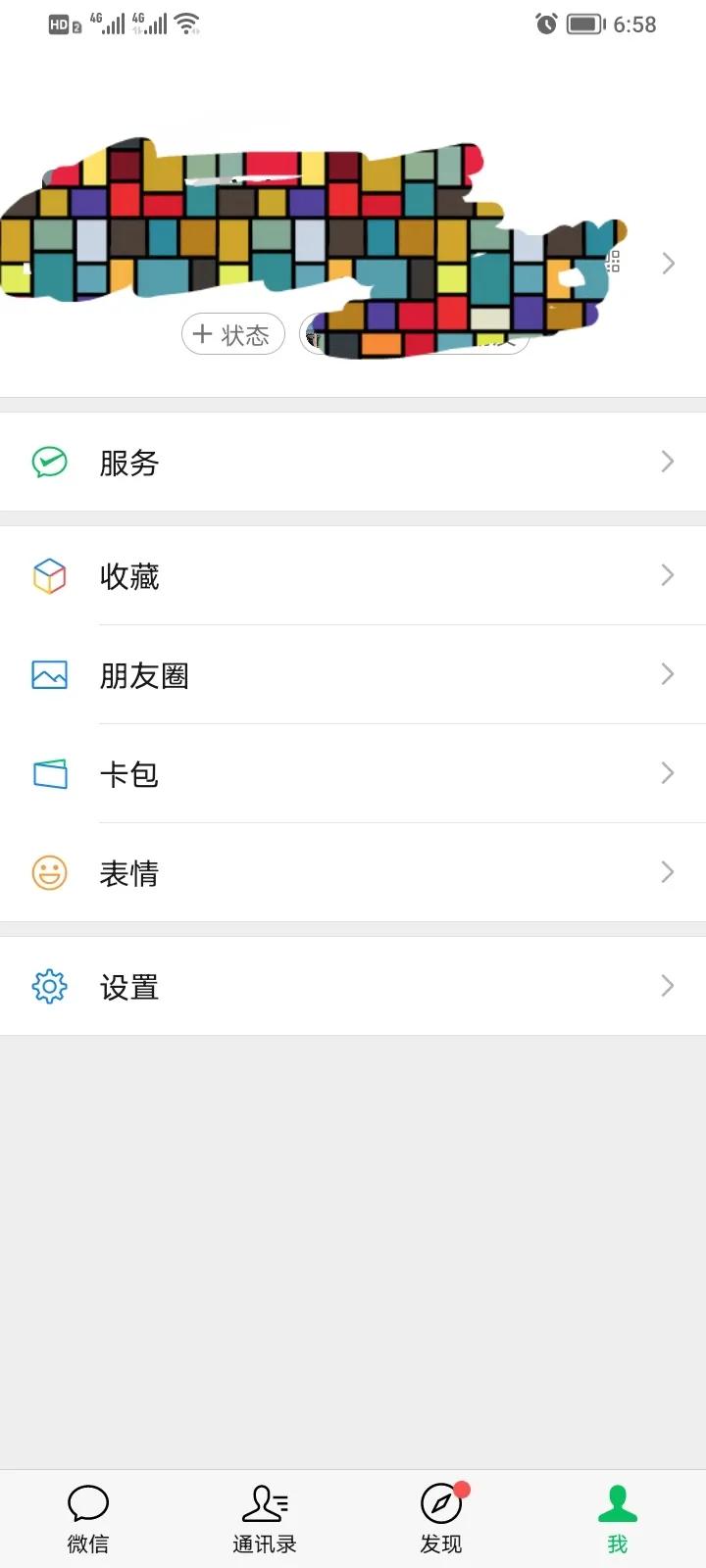This screenshot has height=1568, width=706.
Task: Open 表情 stickers
Action: click(x=353, y=872)
